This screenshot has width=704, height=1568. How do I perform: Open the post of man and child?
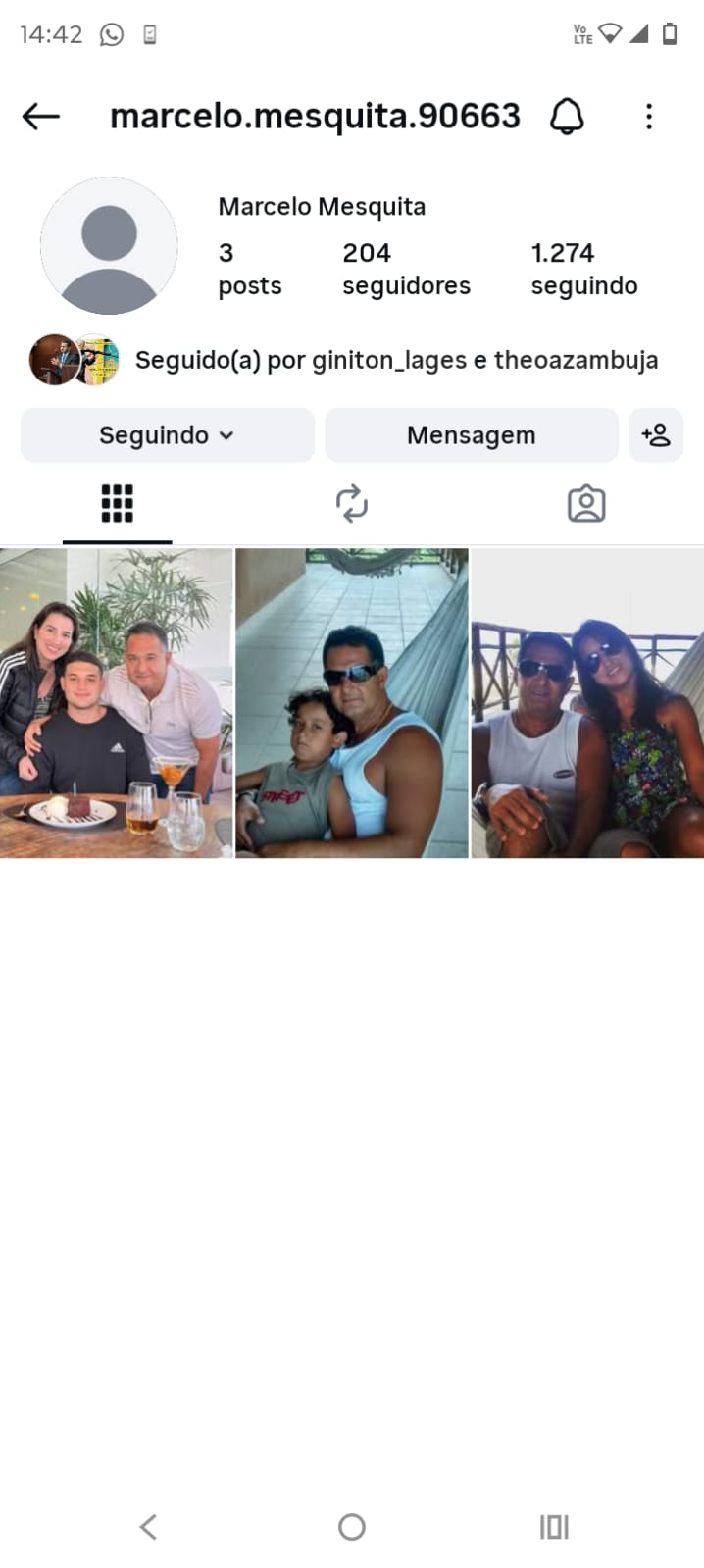click(x=351, y=703)
